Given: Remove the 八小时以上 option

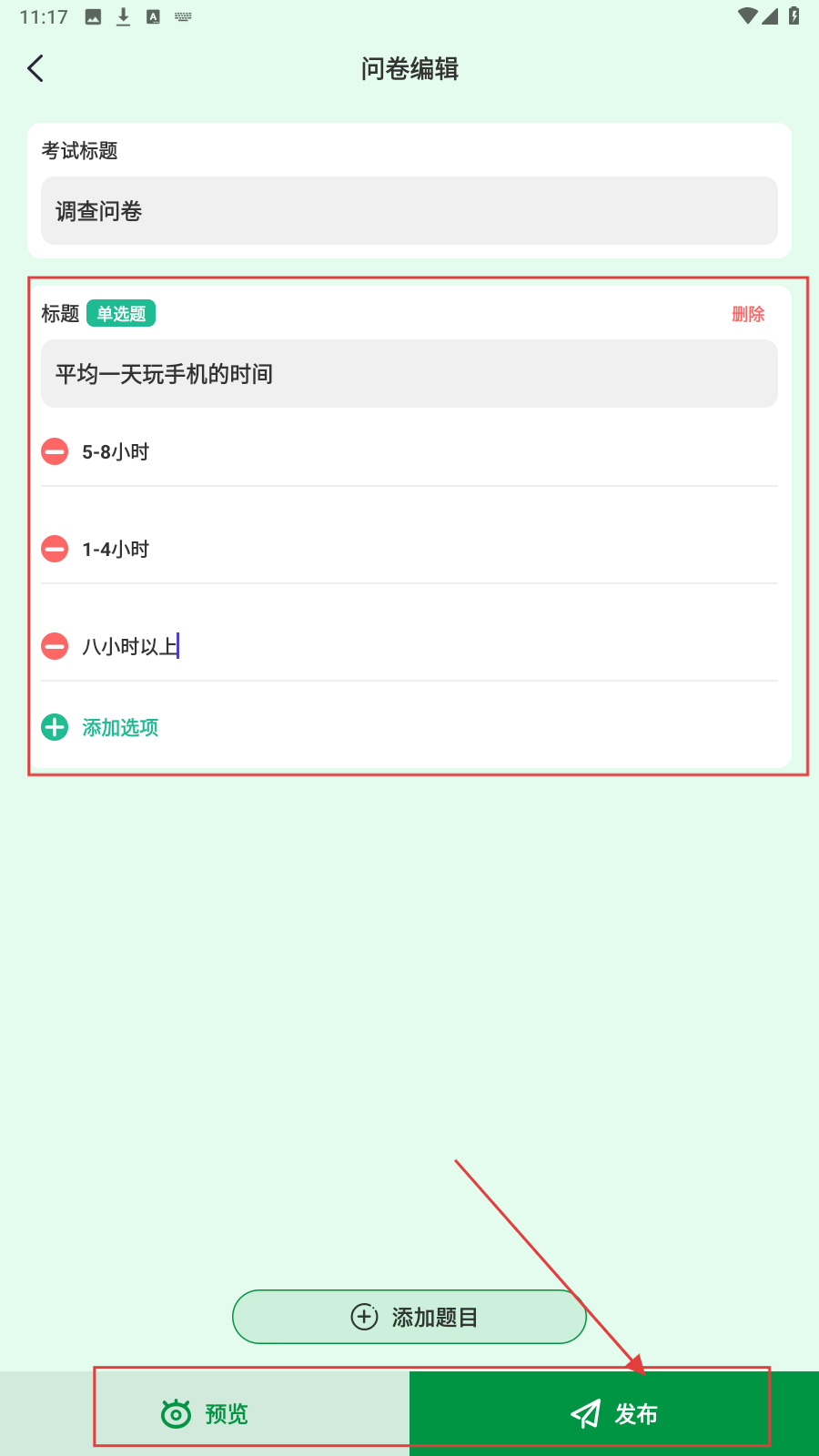Looking at the screenshot, I should [x=55, y=646].
